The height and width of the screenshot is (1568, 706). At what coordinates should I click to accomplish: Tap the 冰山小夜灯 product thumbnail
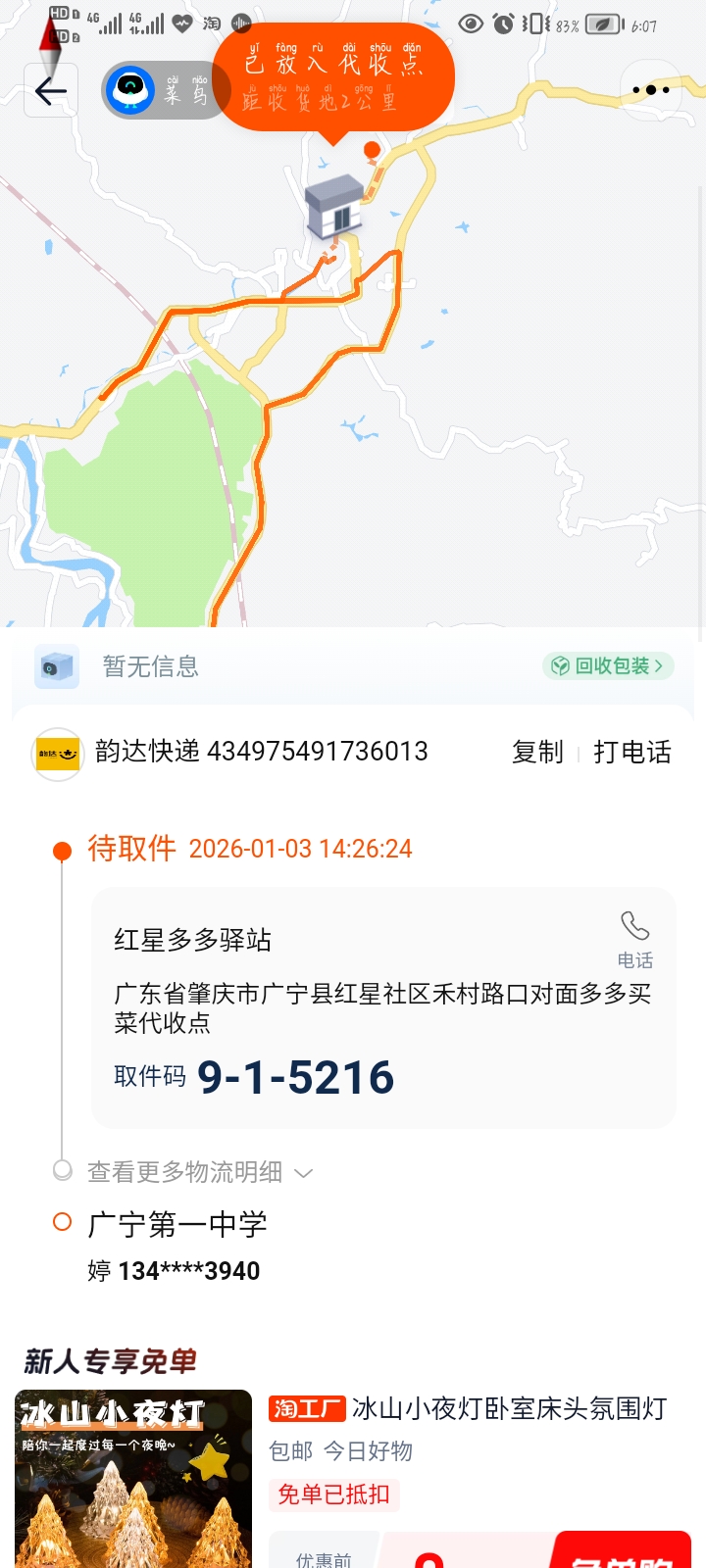(132, 1475)
